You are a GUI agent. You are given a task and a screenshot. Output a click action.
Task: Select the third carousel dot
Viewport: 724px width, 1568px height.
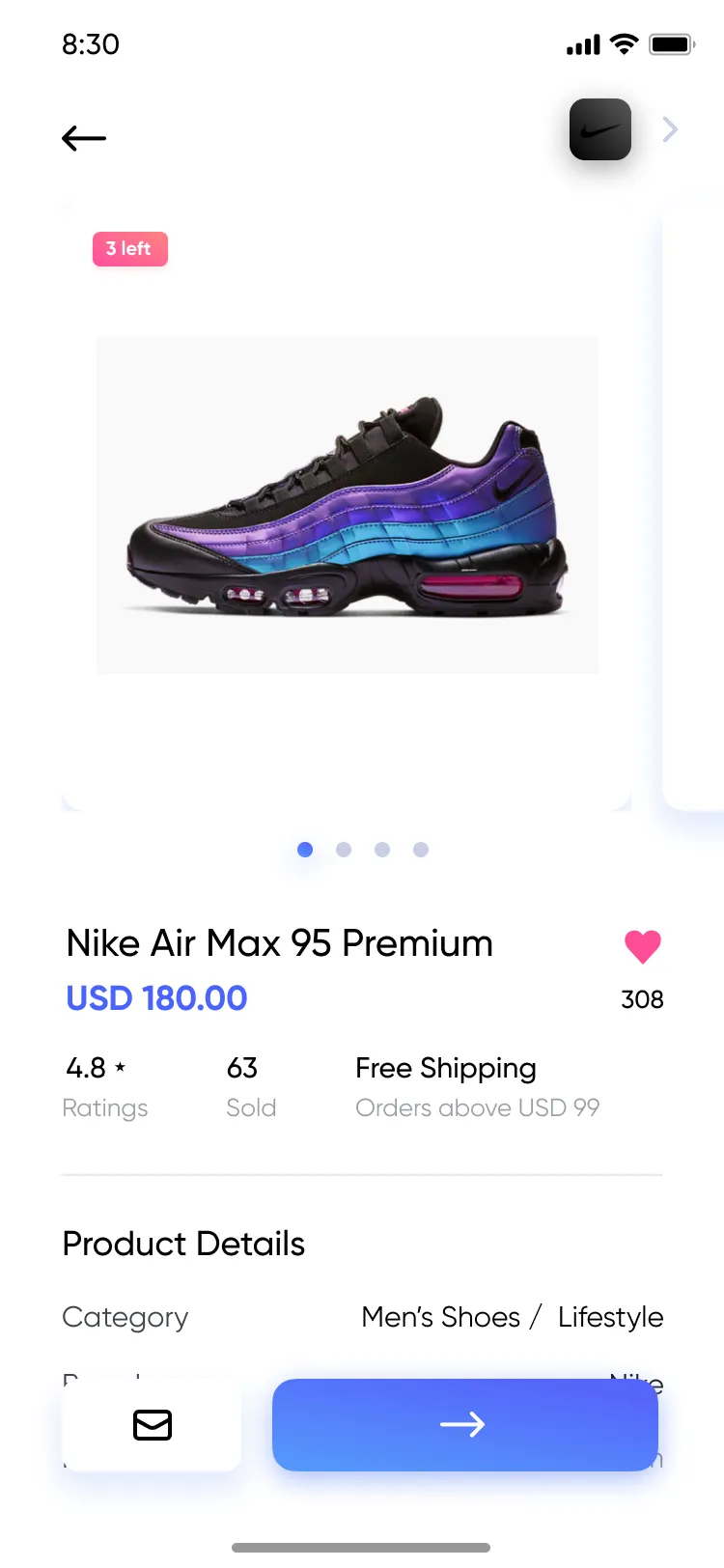click(382, 850)
